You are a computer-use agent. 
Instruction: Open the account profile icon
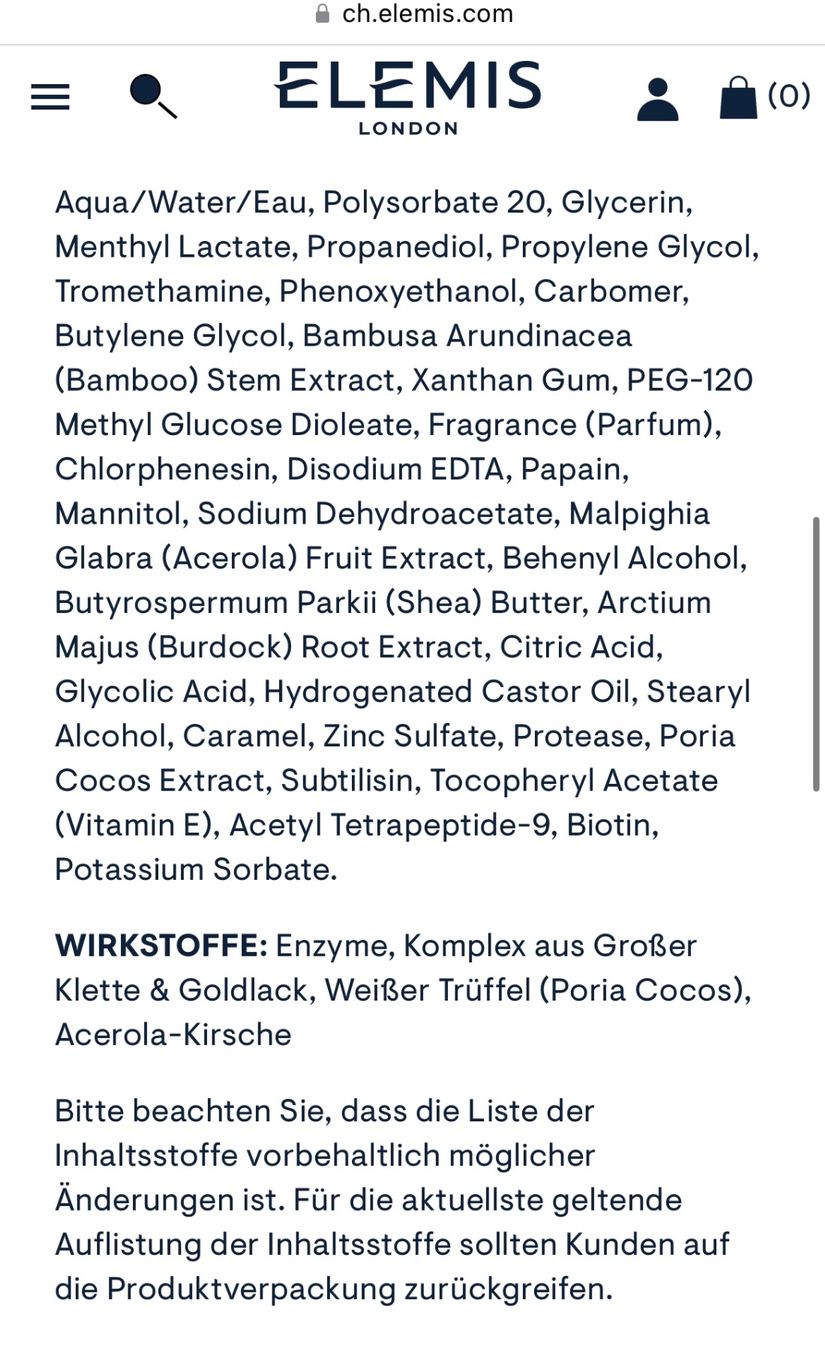pos(657,98)
